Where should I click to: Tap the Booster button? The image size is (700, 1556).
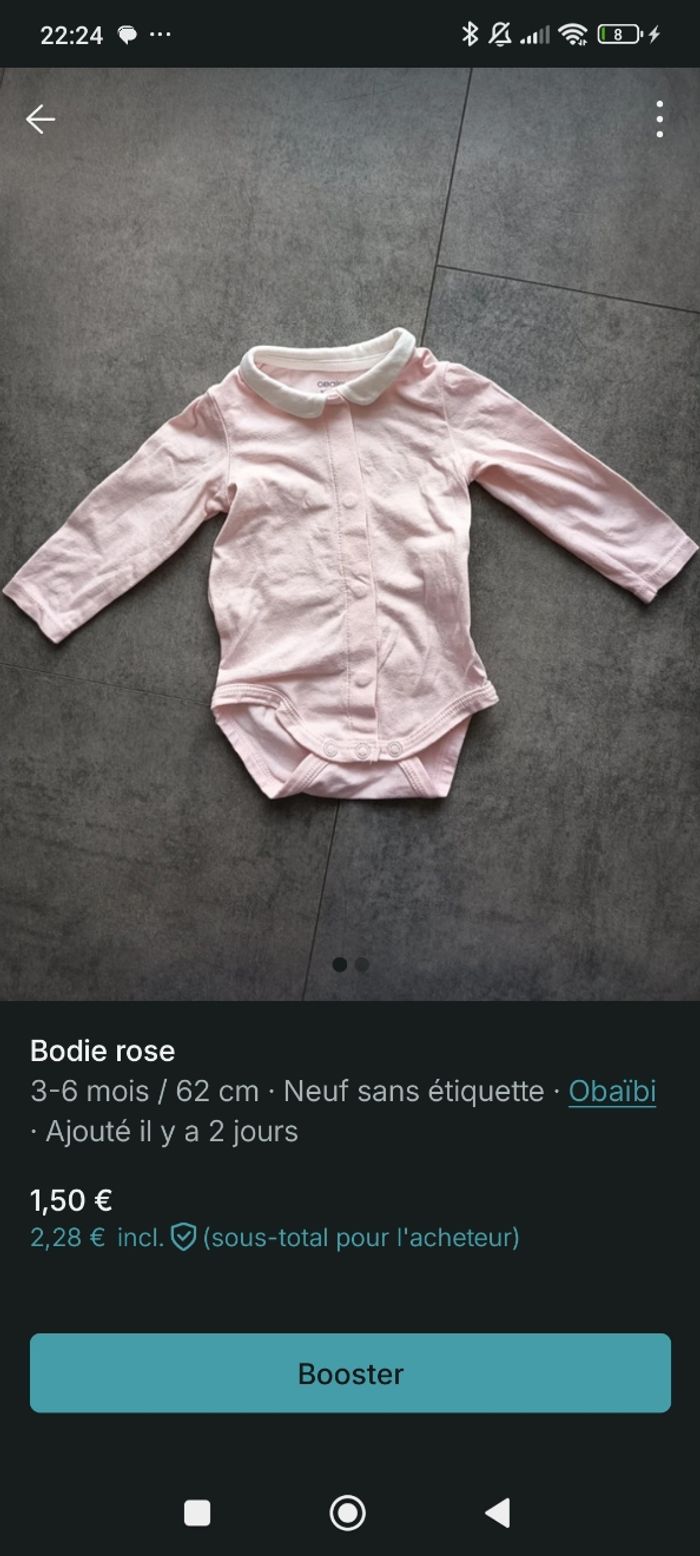pos(350,1373)
